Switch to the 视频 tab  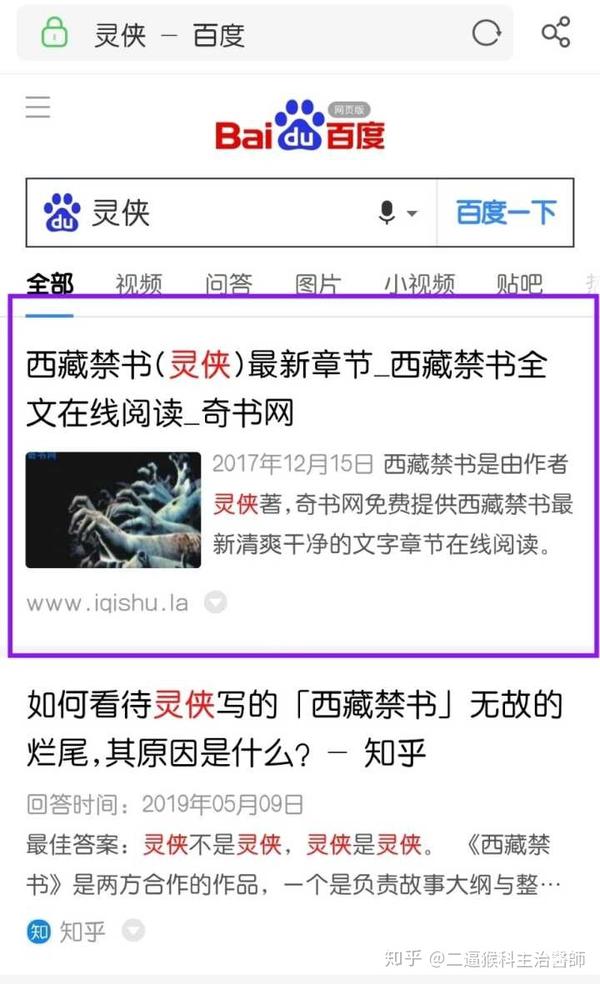(138, 285)
